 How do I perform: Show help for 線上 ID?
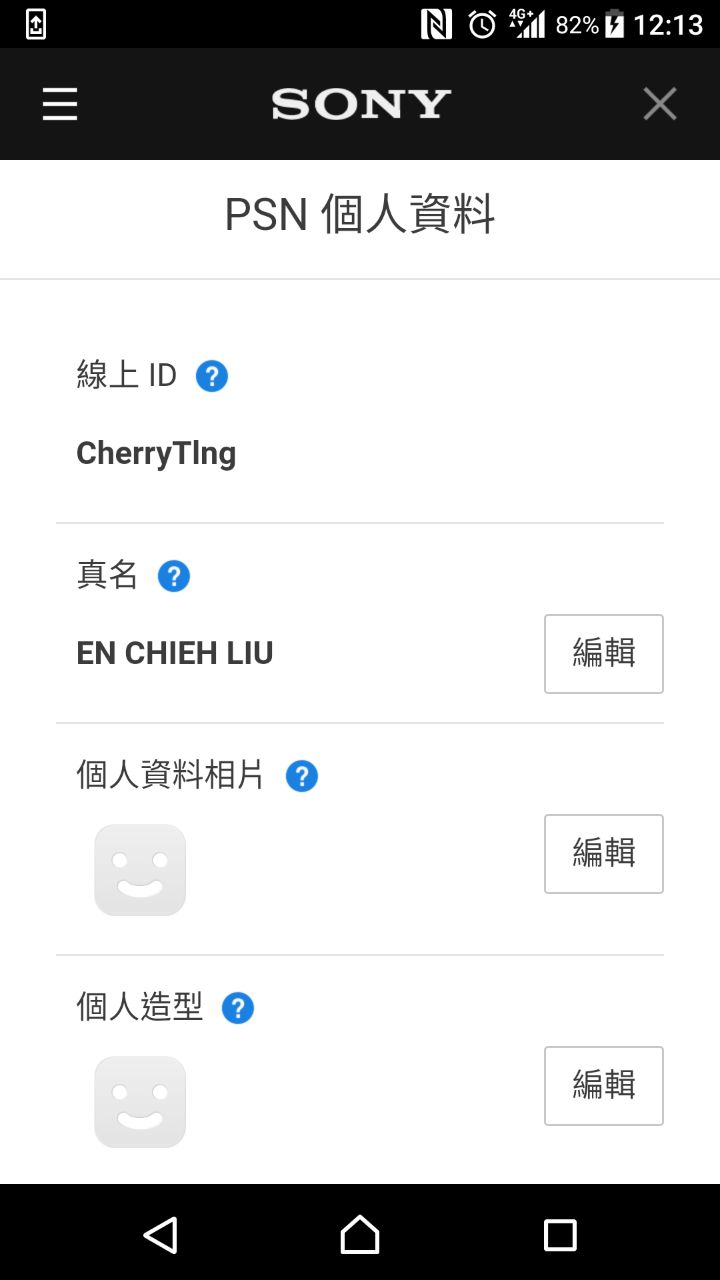tap(212, 376)
